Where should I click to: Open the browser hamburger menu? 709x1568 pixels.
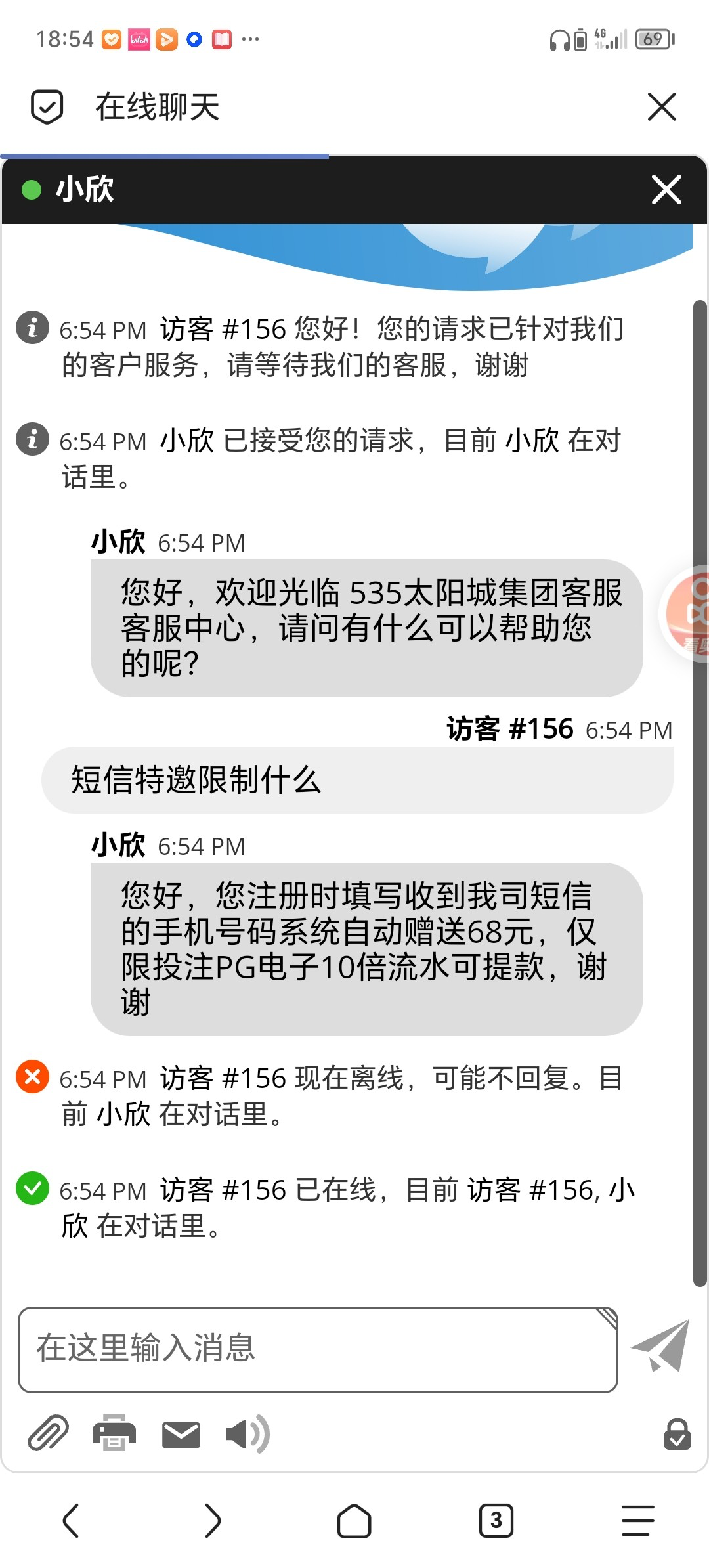[x=637, y=1521]
